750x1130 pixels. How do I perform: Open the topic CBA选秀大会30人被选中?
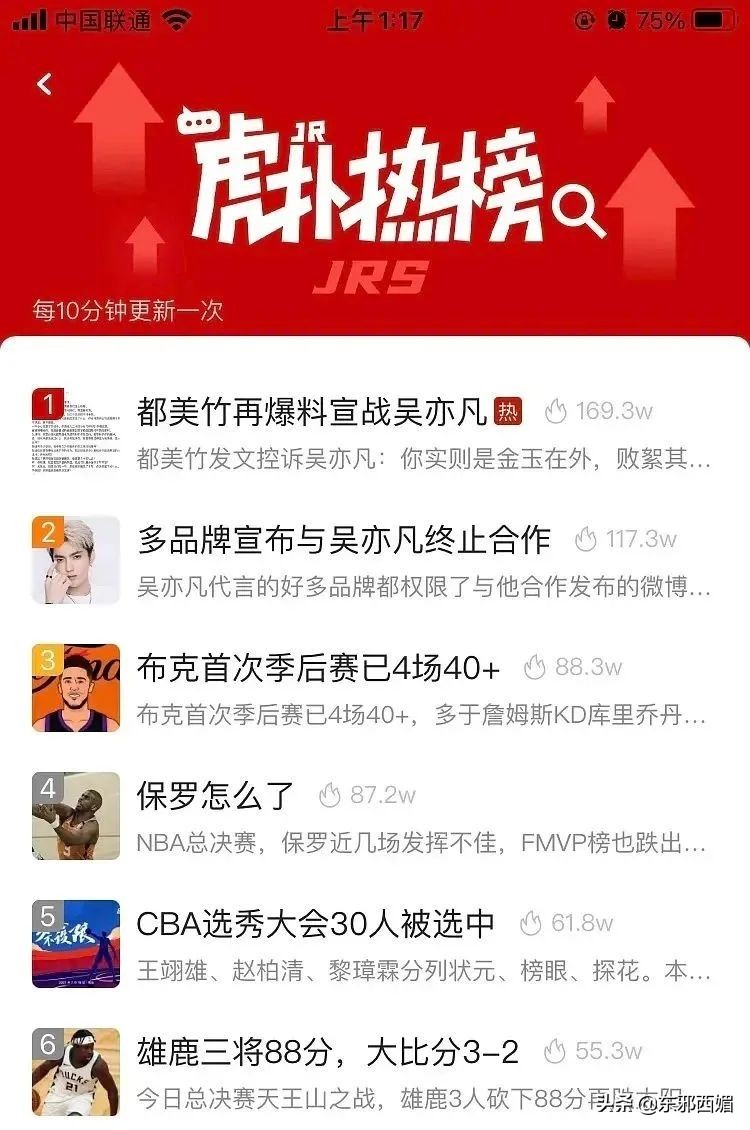[316, 924]
